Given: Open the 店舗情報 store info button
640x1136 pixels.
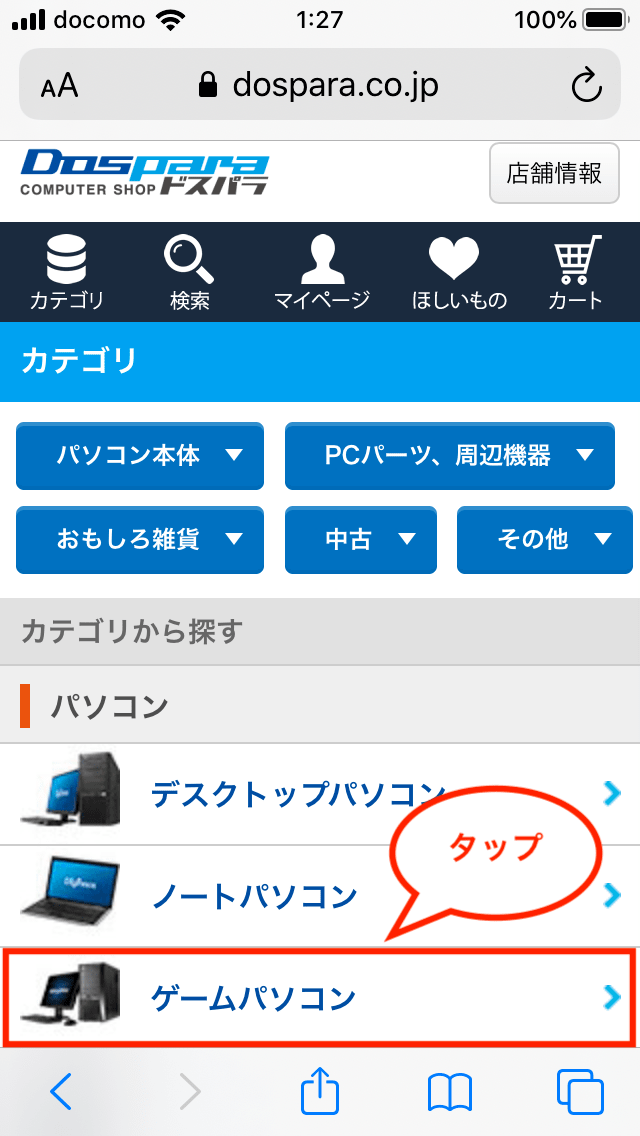Looking at the screenshot, I should tap(554, 174).
